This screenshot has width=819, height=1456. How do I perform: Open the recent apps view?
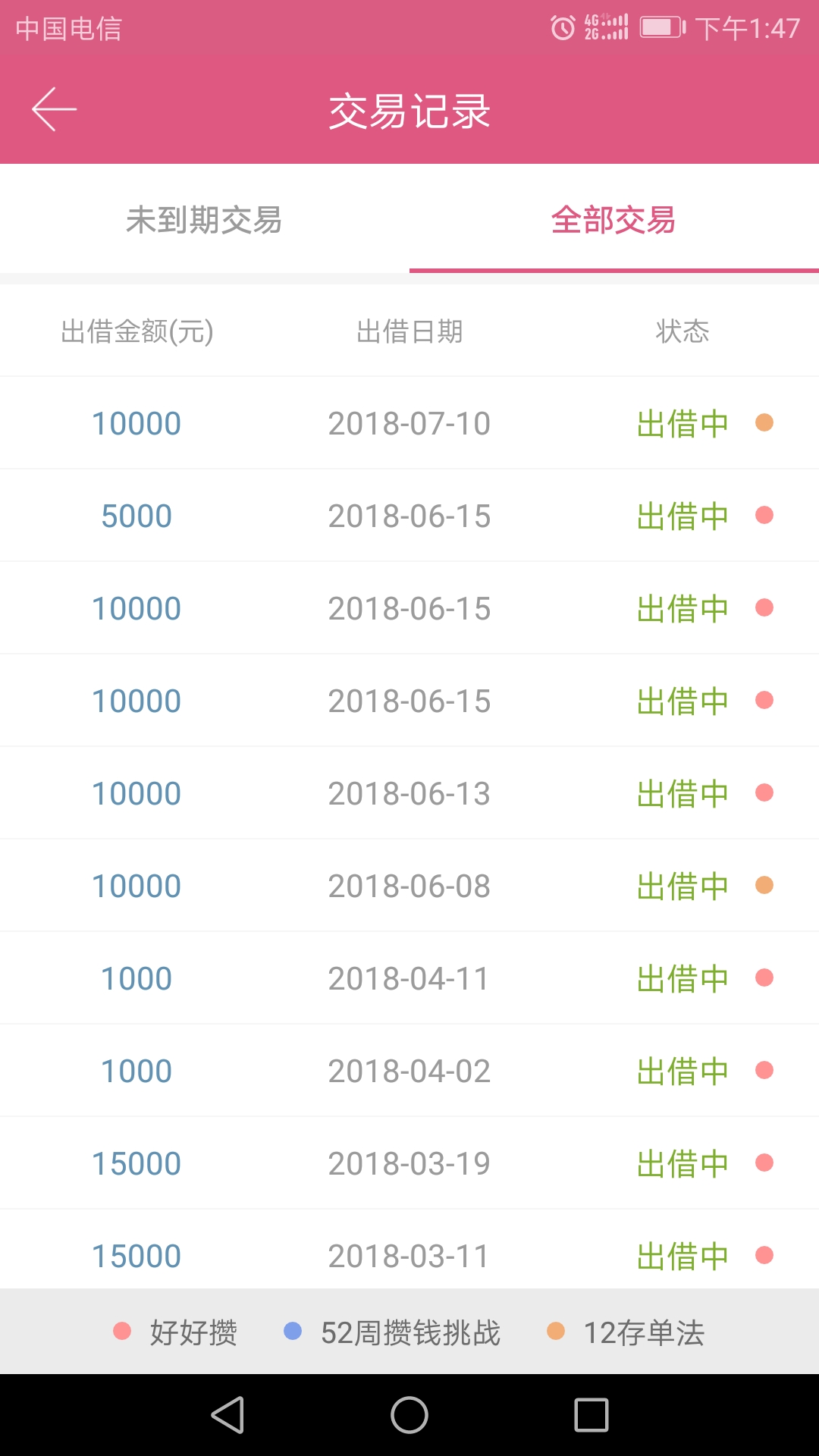click(591, 1415)
